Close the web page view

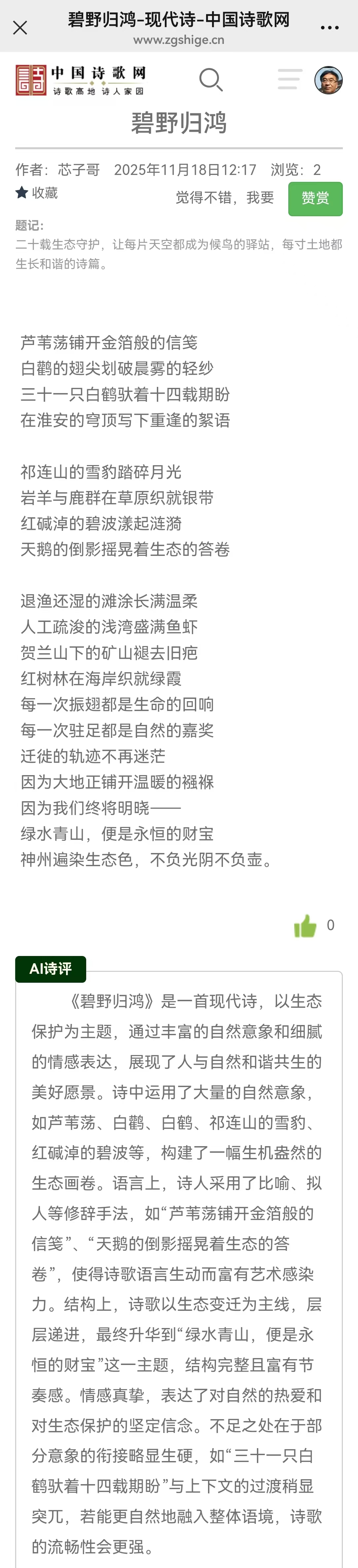click(x=20, y=28)
